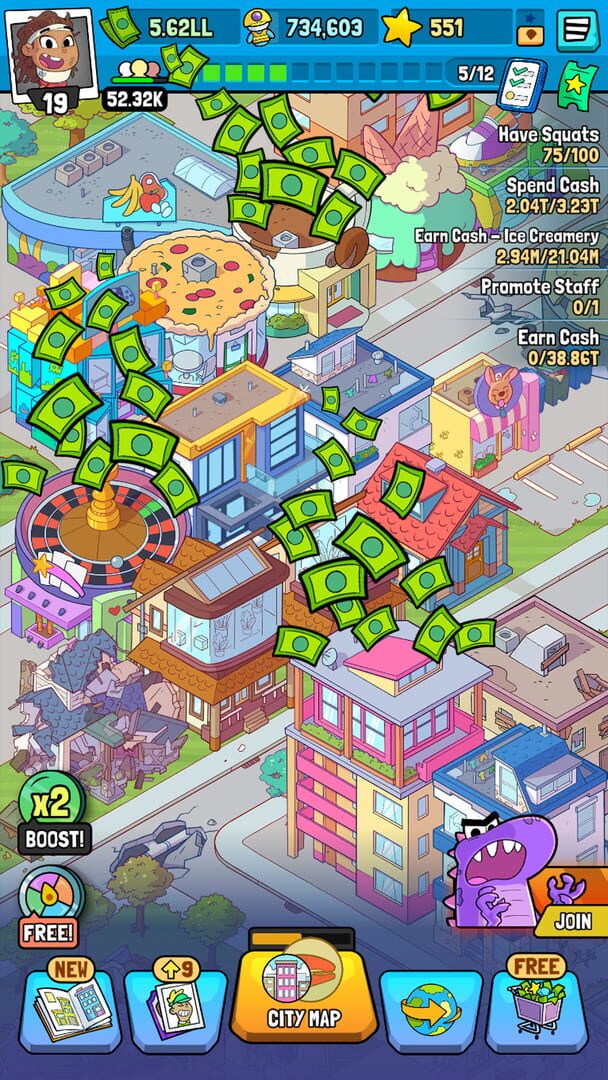Activate the x2 Boost button
This screenshot has width=608, height=1080.
[52, 811]
